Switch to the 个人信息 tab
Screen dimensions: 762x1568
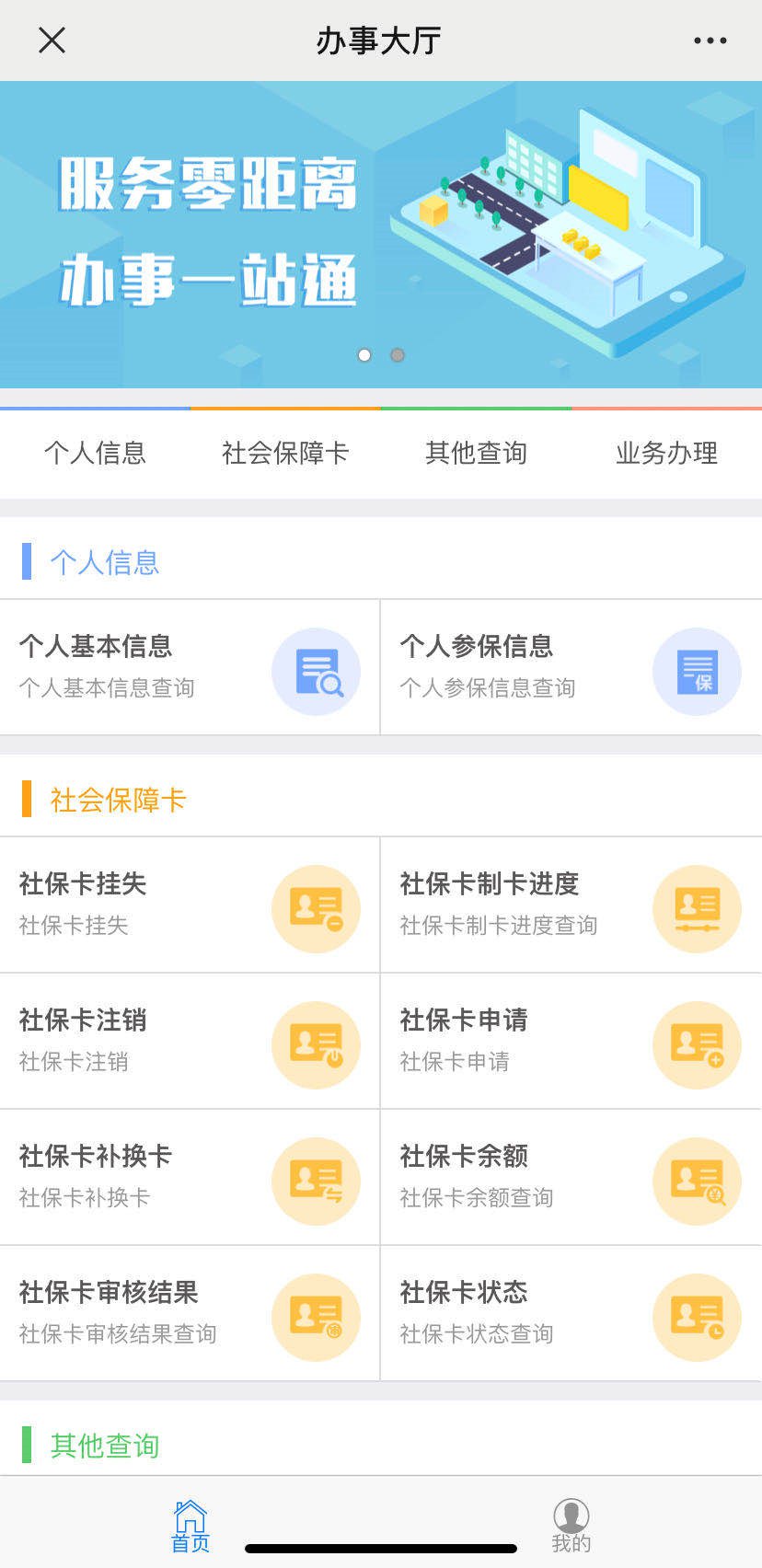pos(96,453)
